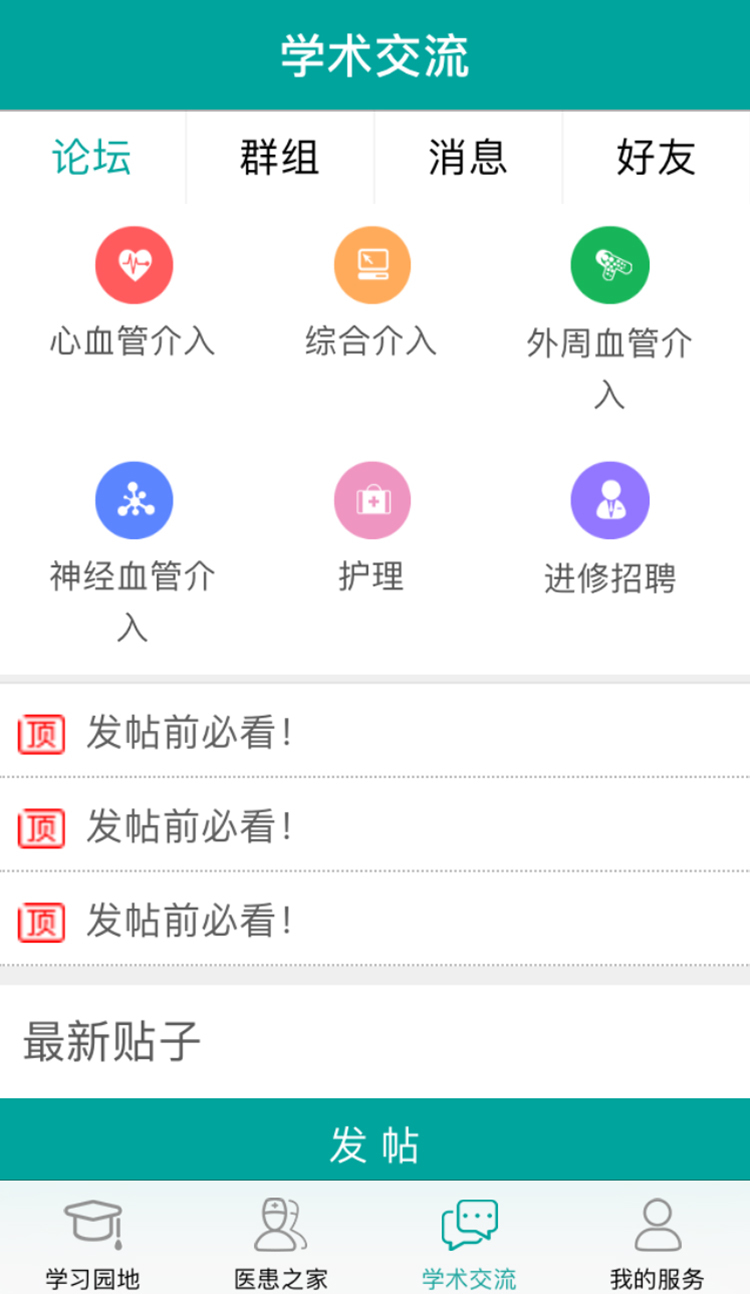Open the 消息 tab
The image size is (750, 1294).
[468, 158]
